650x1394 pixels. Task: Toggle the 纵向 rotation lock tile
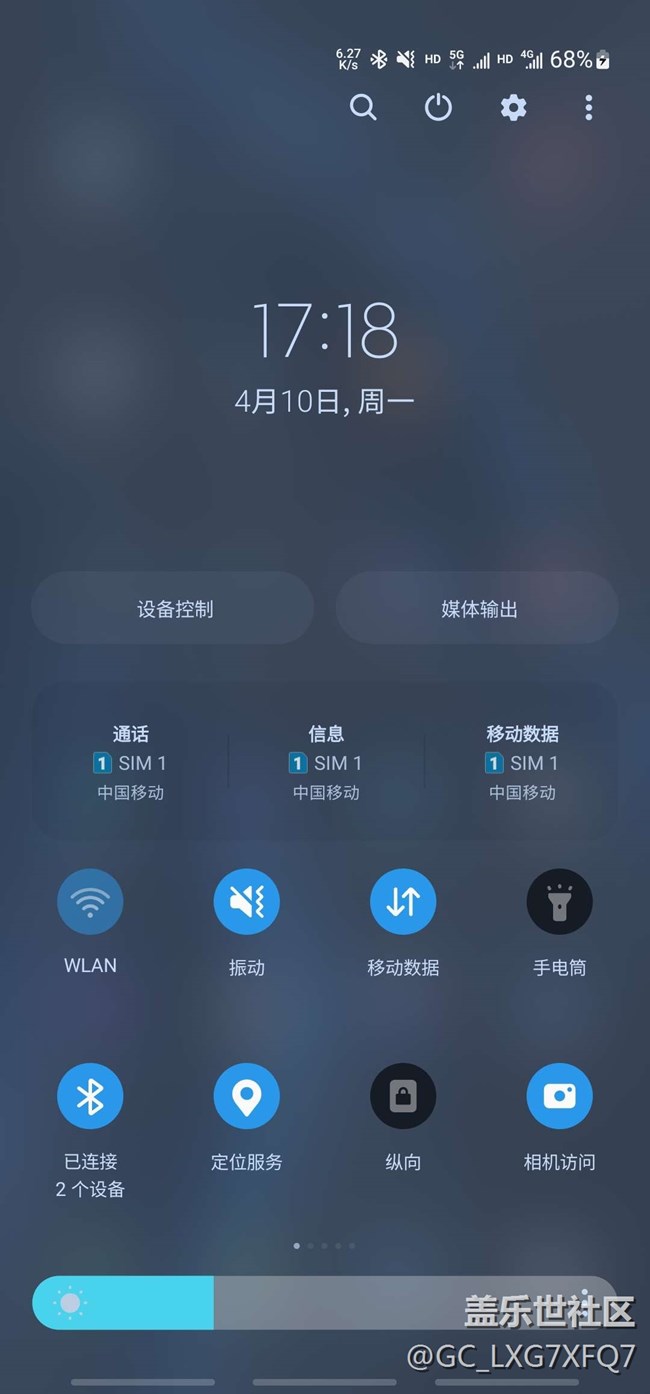point(403,1096)
